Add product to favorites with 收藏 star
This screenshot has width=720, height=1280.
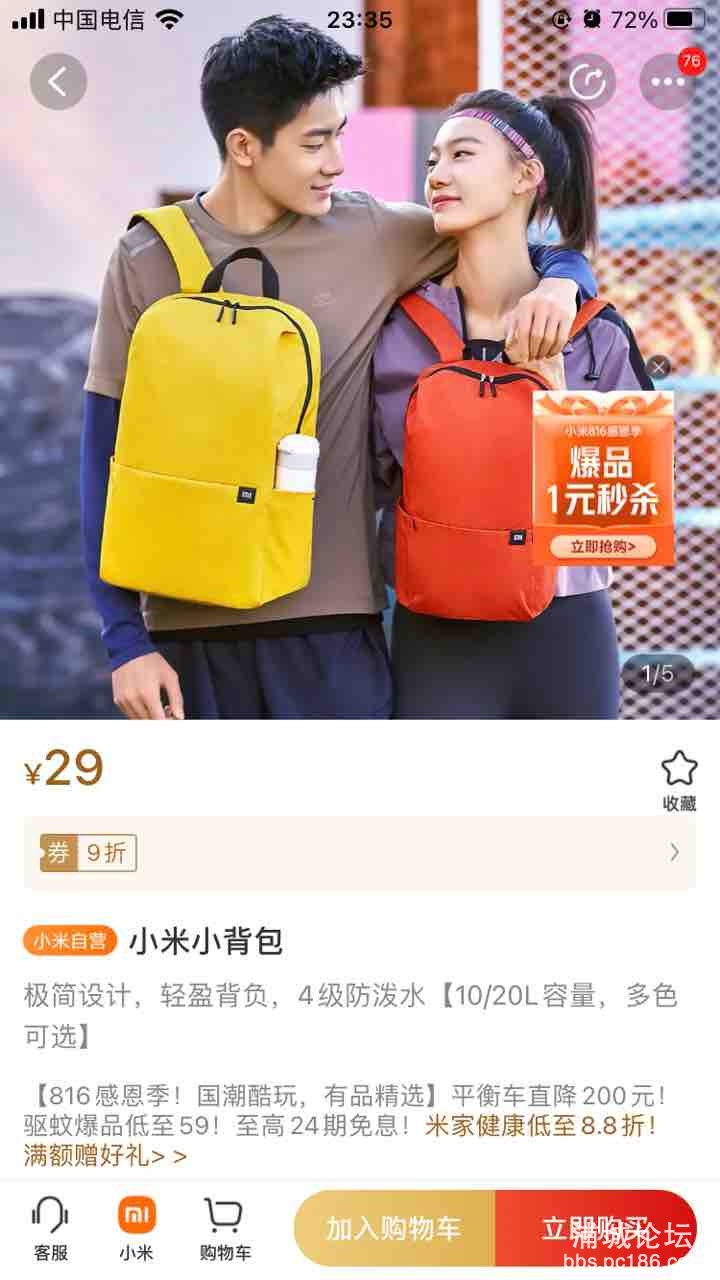[679, 780]
